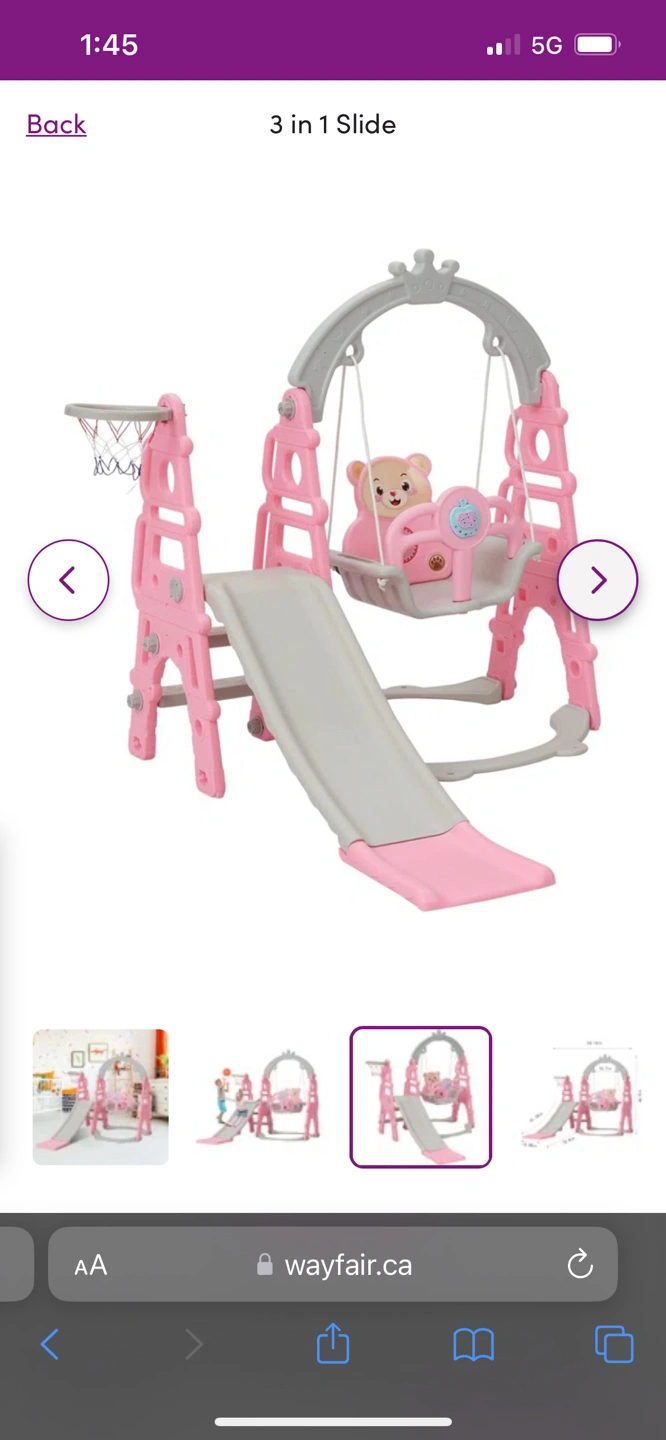Image resolution: width=666 pixels, height=1440 pixels.
Task: Select the thumbnail with child playing basketball
Action: tap(260, 1097)
